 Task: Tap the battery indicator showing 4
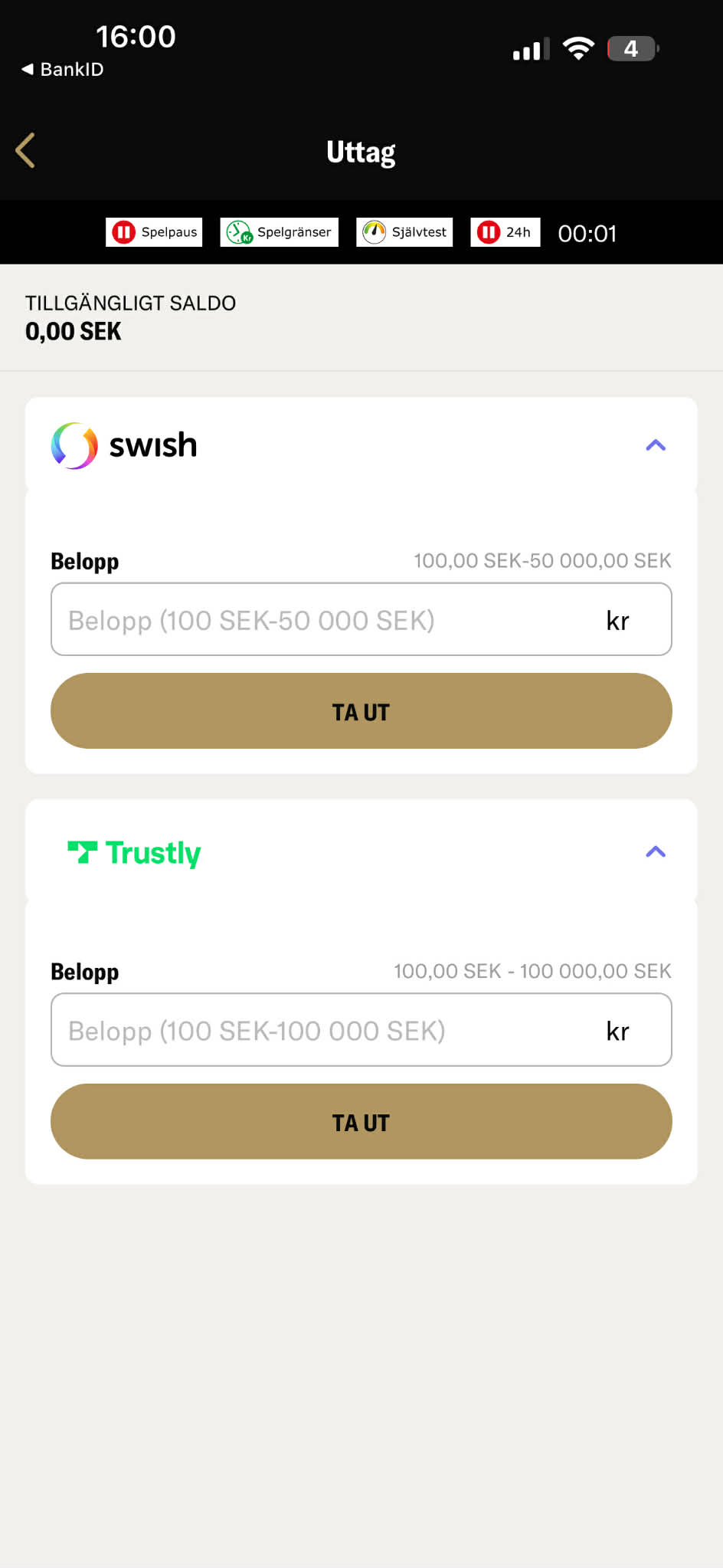tap(631, 48)
